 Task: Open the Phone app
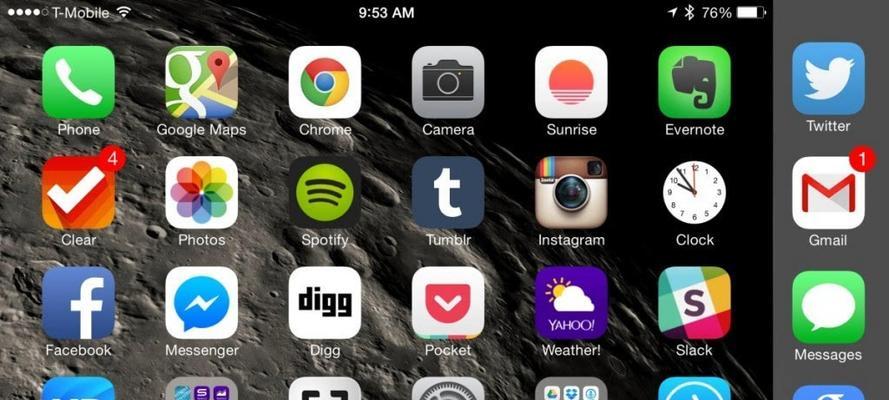coord(78,82)
